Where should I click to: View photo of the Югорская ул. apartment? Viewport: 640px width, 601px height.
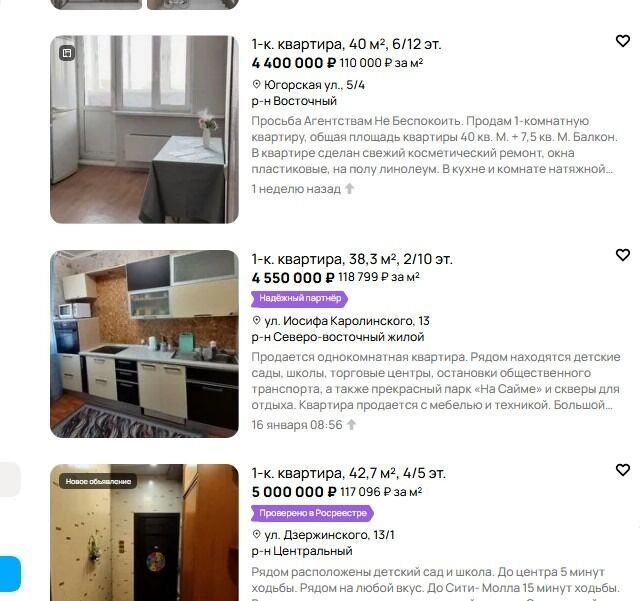click(x=144, y=129)
